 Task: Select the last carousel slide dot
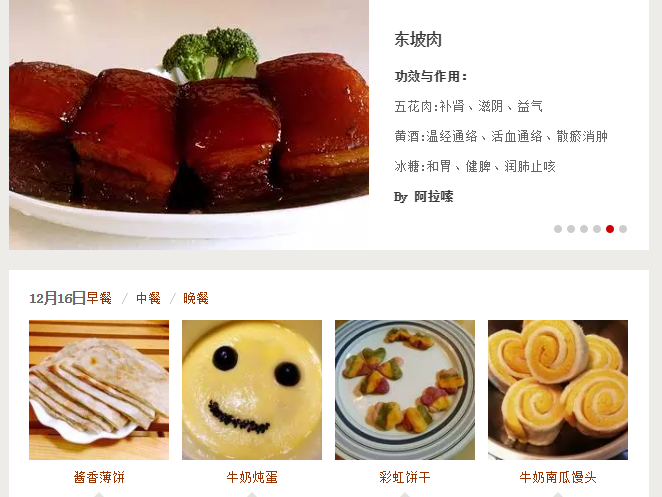point(623,229)
